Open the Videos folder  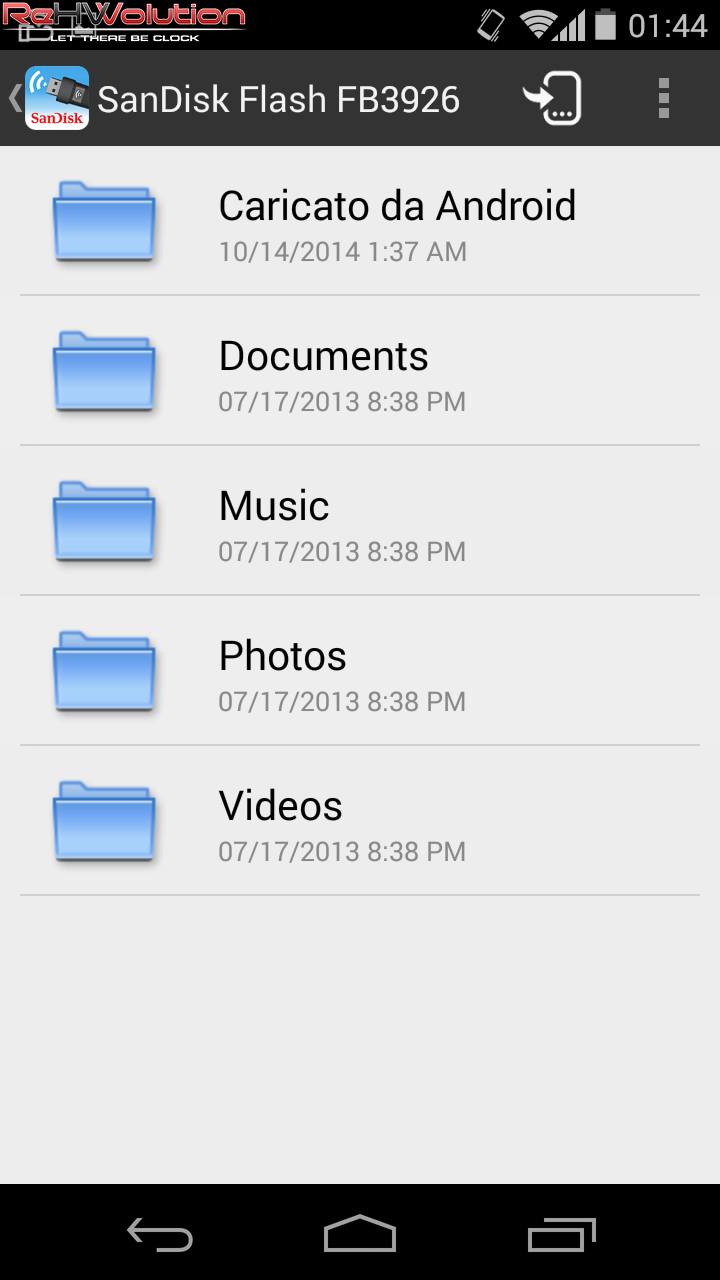point(360,821)
